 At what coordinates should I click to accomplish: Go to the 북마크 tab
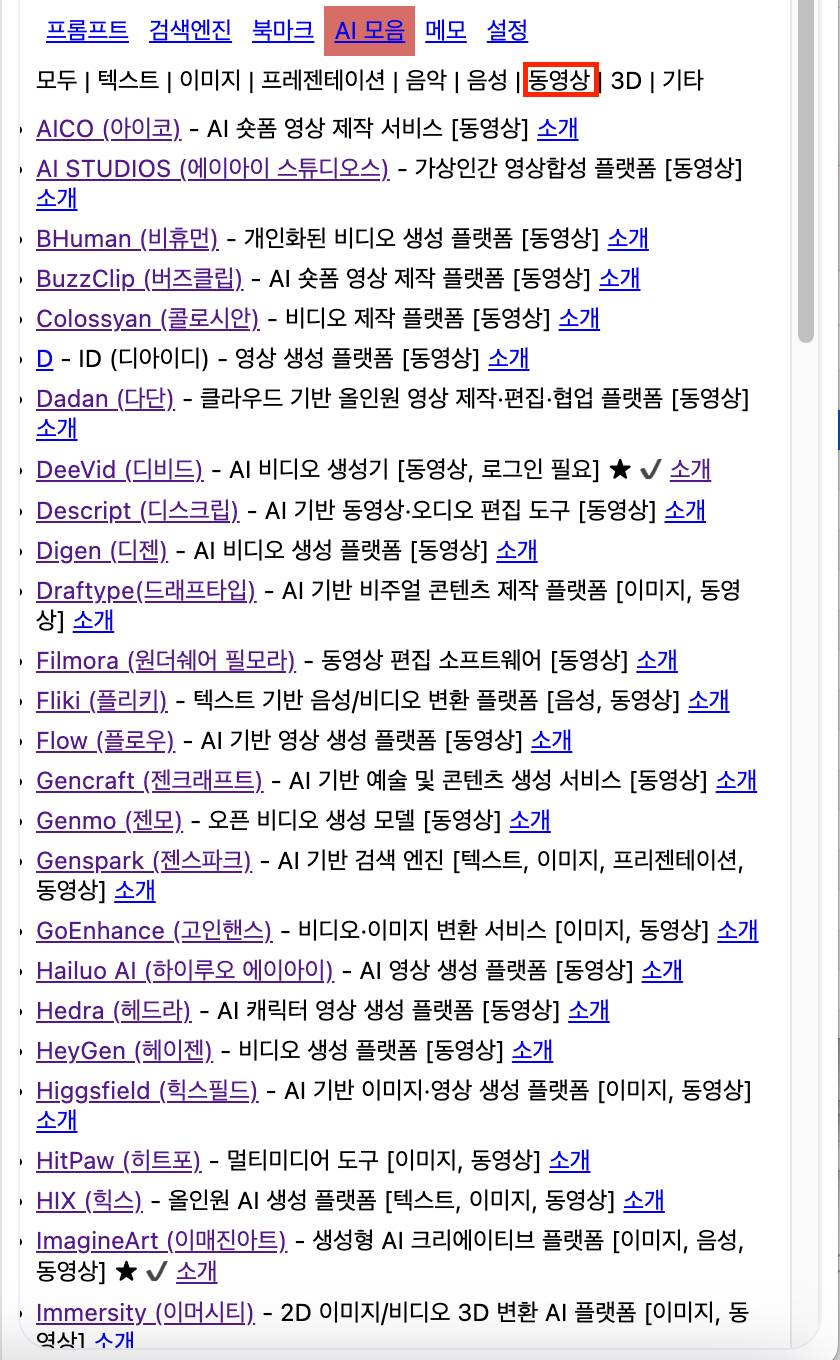click(283, 31)
